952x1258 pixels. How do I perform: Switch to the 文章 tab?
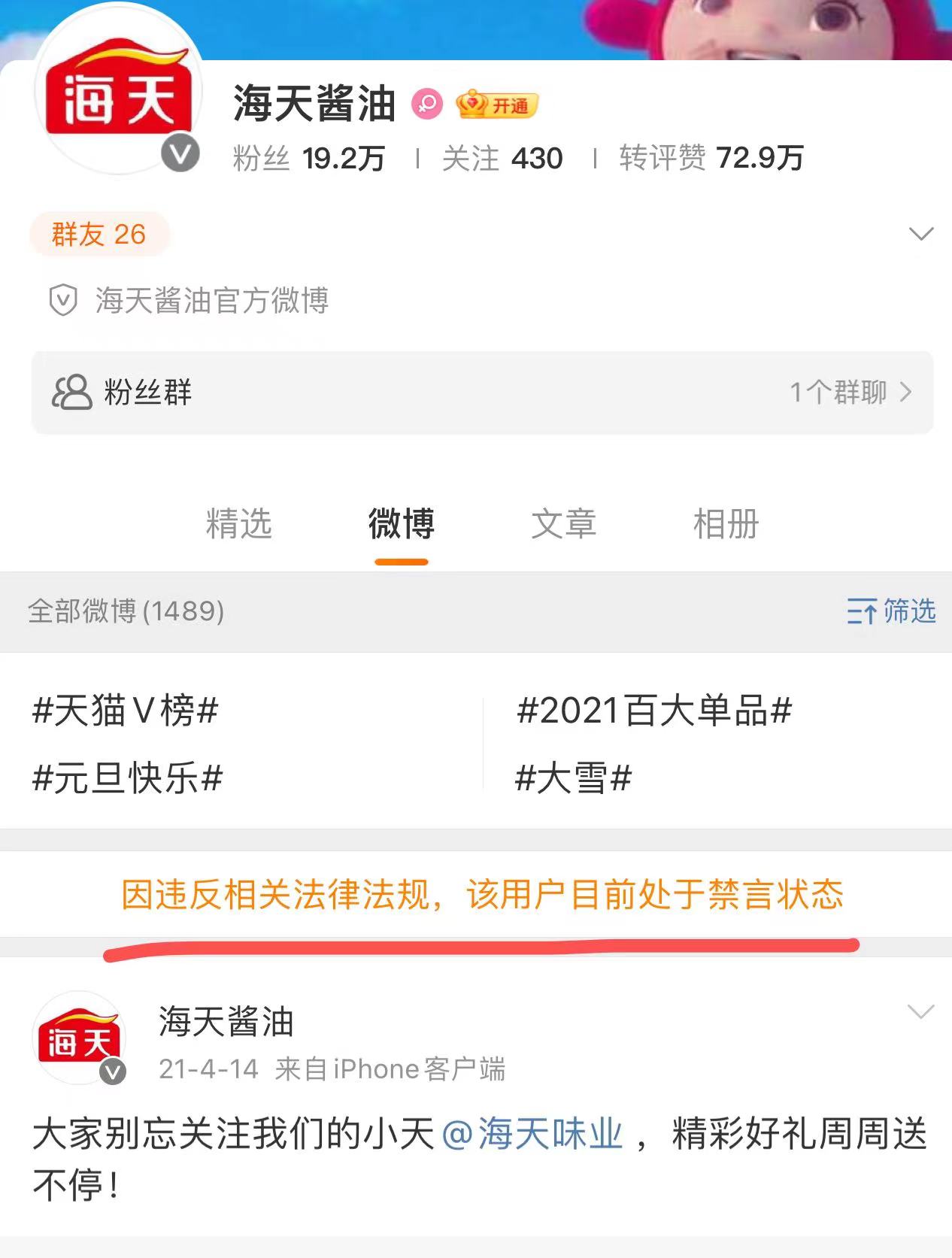[563, 523]
